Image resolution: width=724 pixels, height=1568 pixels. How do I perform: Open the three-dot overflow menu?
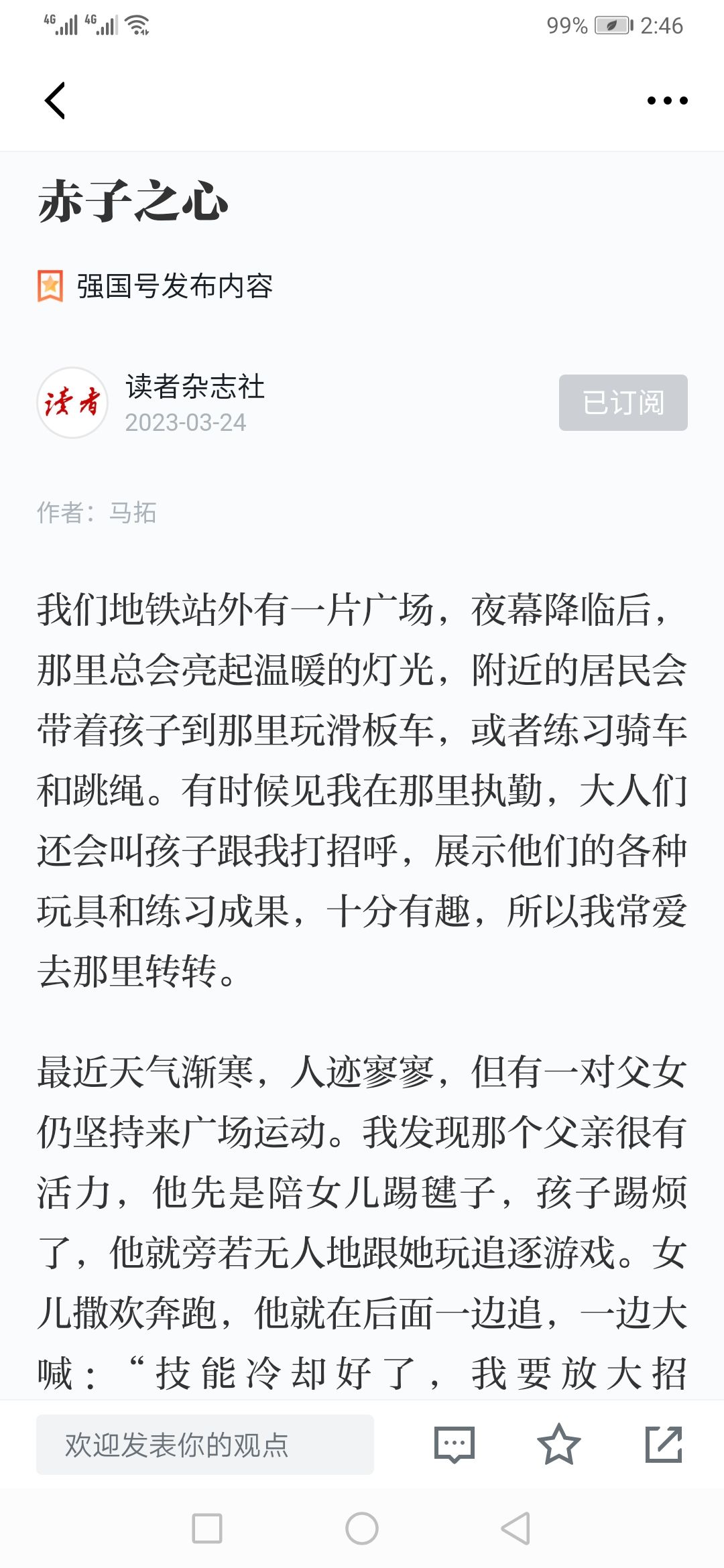coord(667,101)
